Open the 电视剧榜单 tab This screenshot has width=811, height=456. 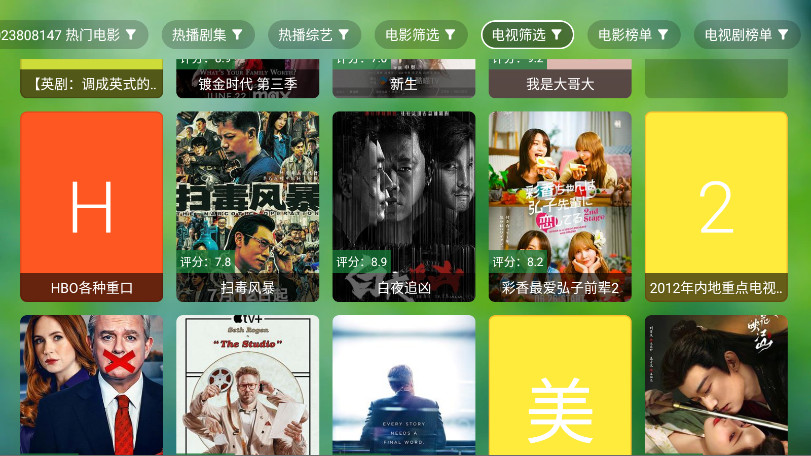tap(747, 35)
